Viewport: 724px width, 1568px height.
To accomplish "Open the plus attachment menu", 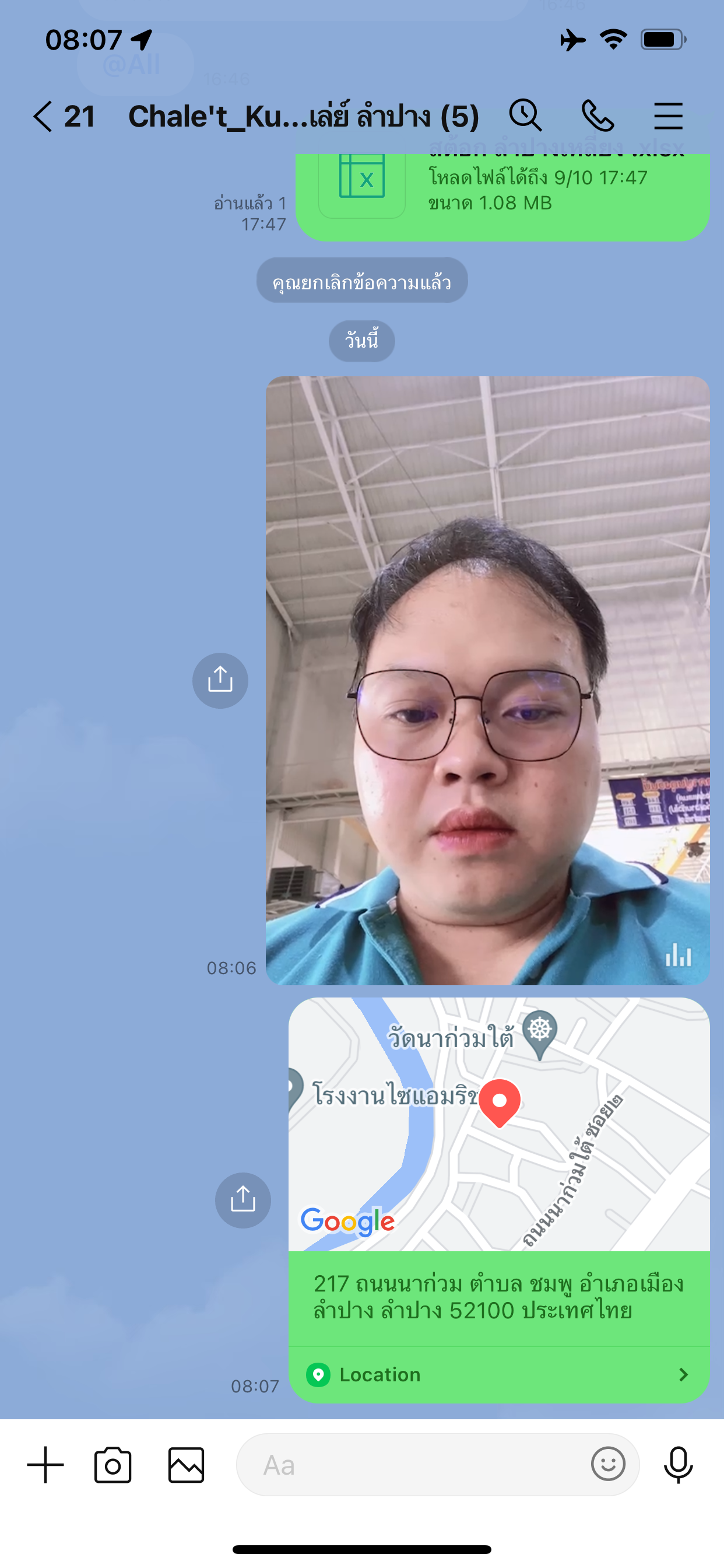I will pyautogui.click(x=45, y=1465).
